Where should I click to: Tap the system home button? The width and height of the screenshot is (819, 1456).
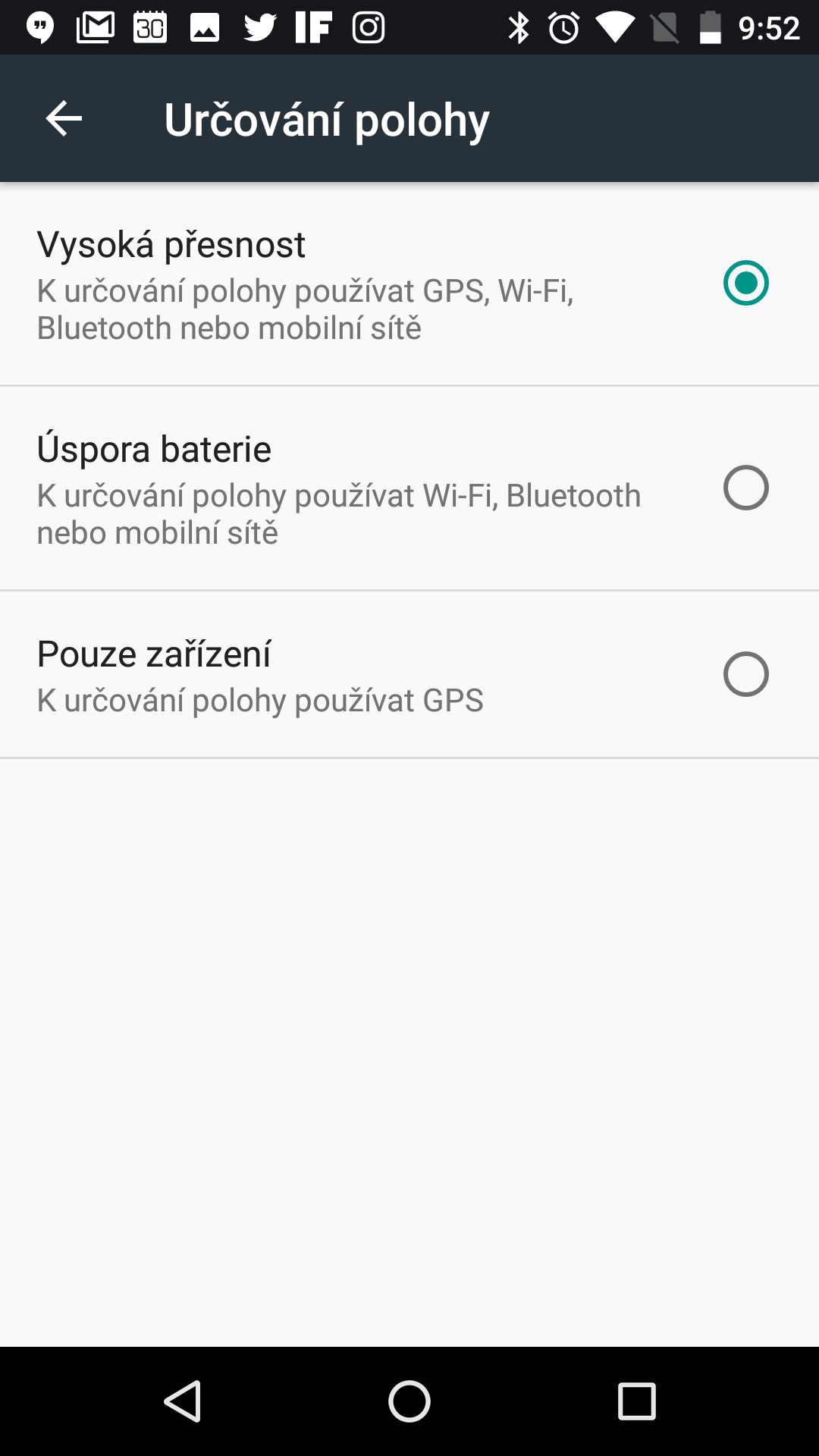point(409,1401)
